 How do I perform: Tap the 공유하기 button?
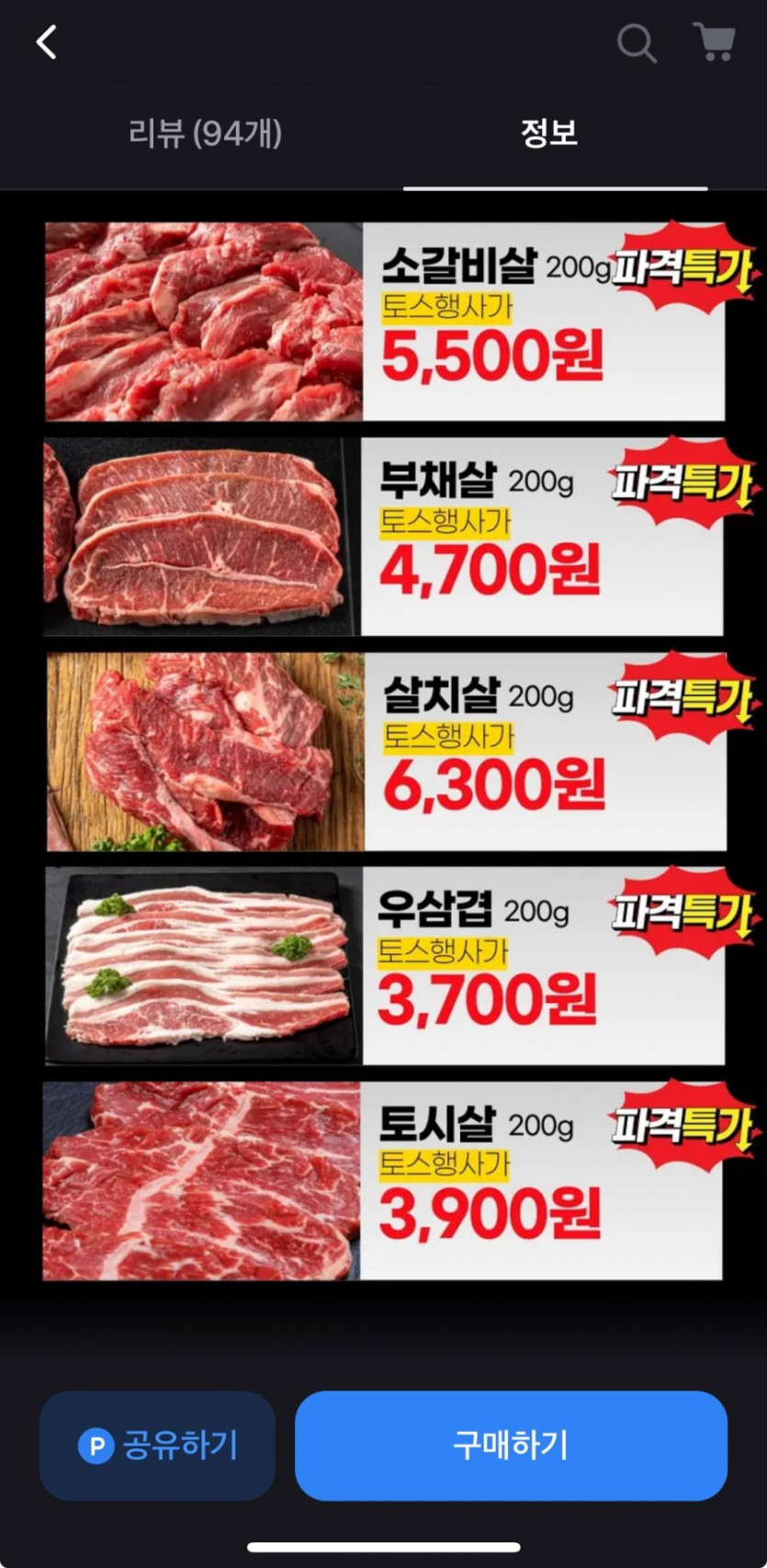pyautogui.click(x=157, y=1446)
